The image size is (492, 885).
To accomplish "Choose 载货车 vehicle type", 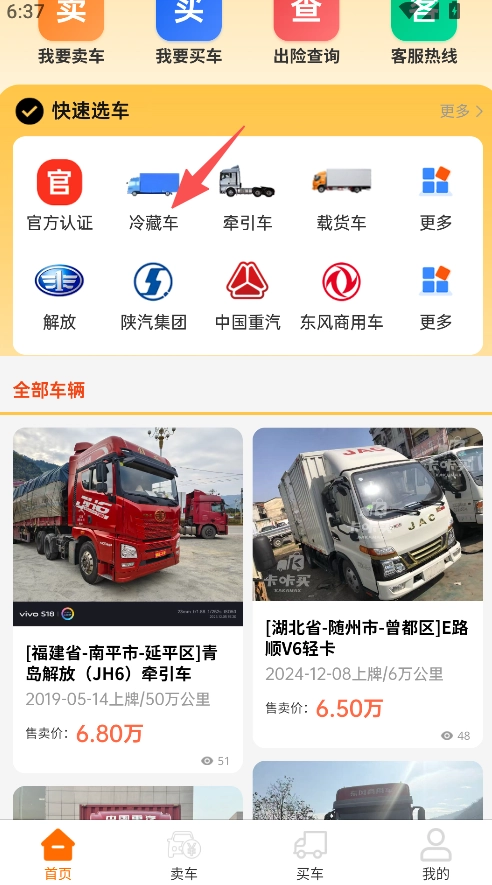I will 341,195.
